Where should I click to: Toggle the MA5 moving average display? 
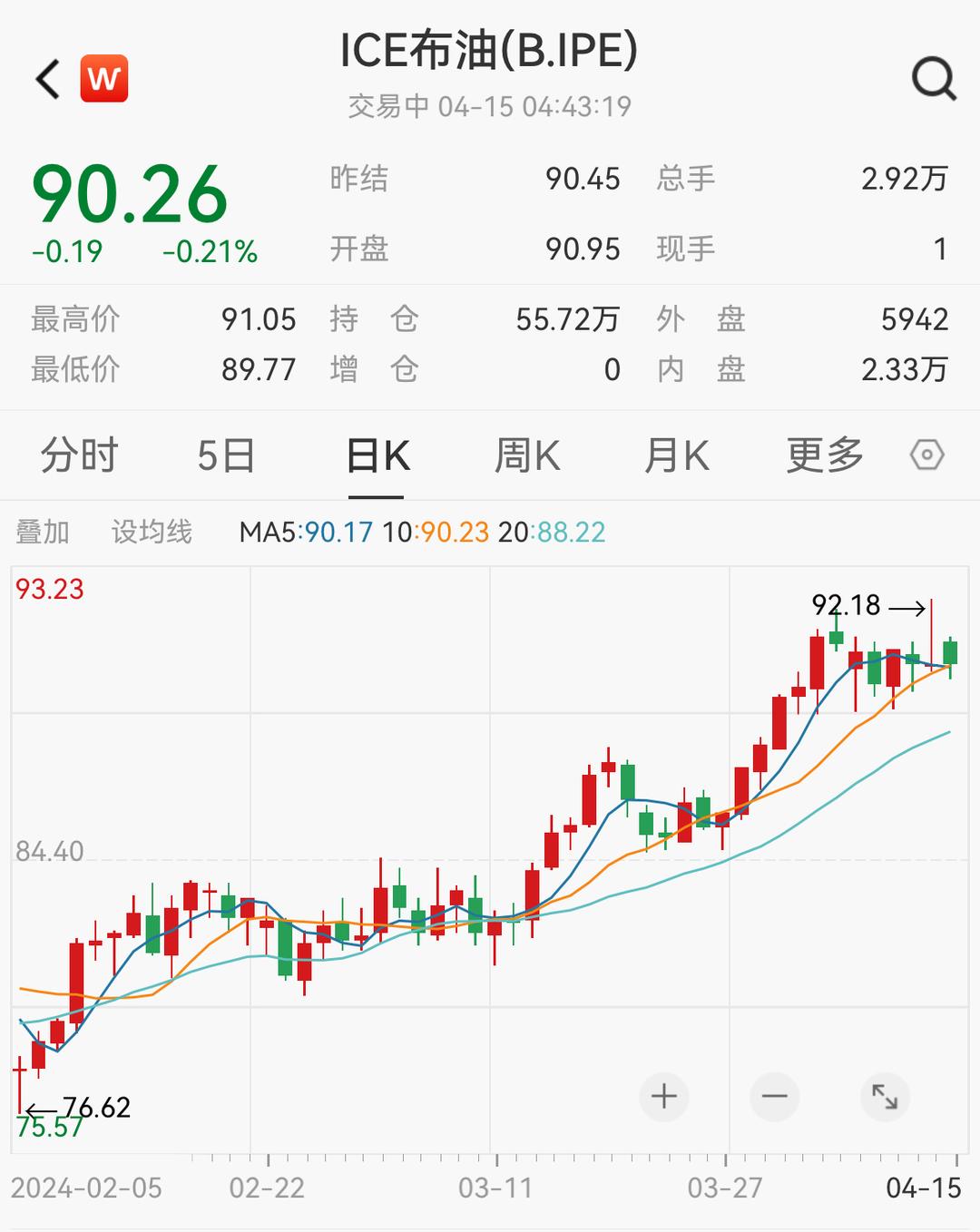pos(304,533)
